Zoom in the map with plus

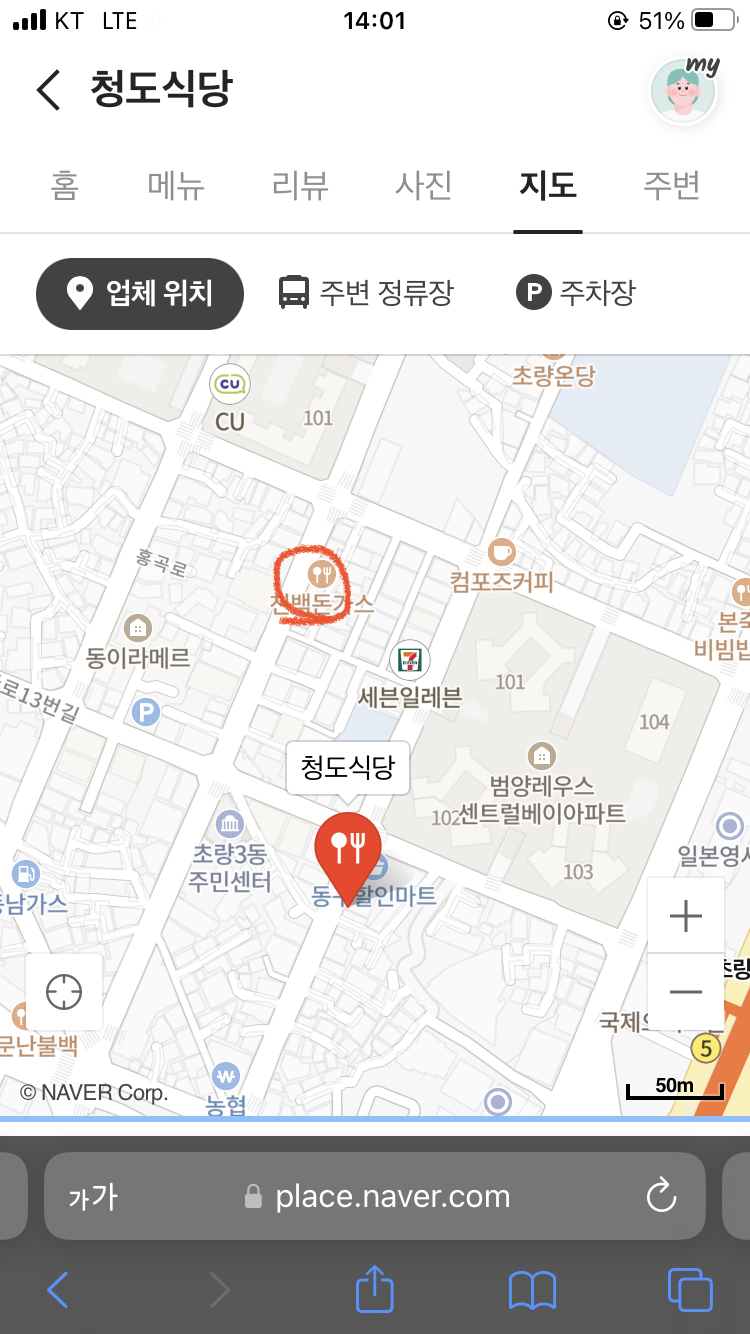[686, 916]
